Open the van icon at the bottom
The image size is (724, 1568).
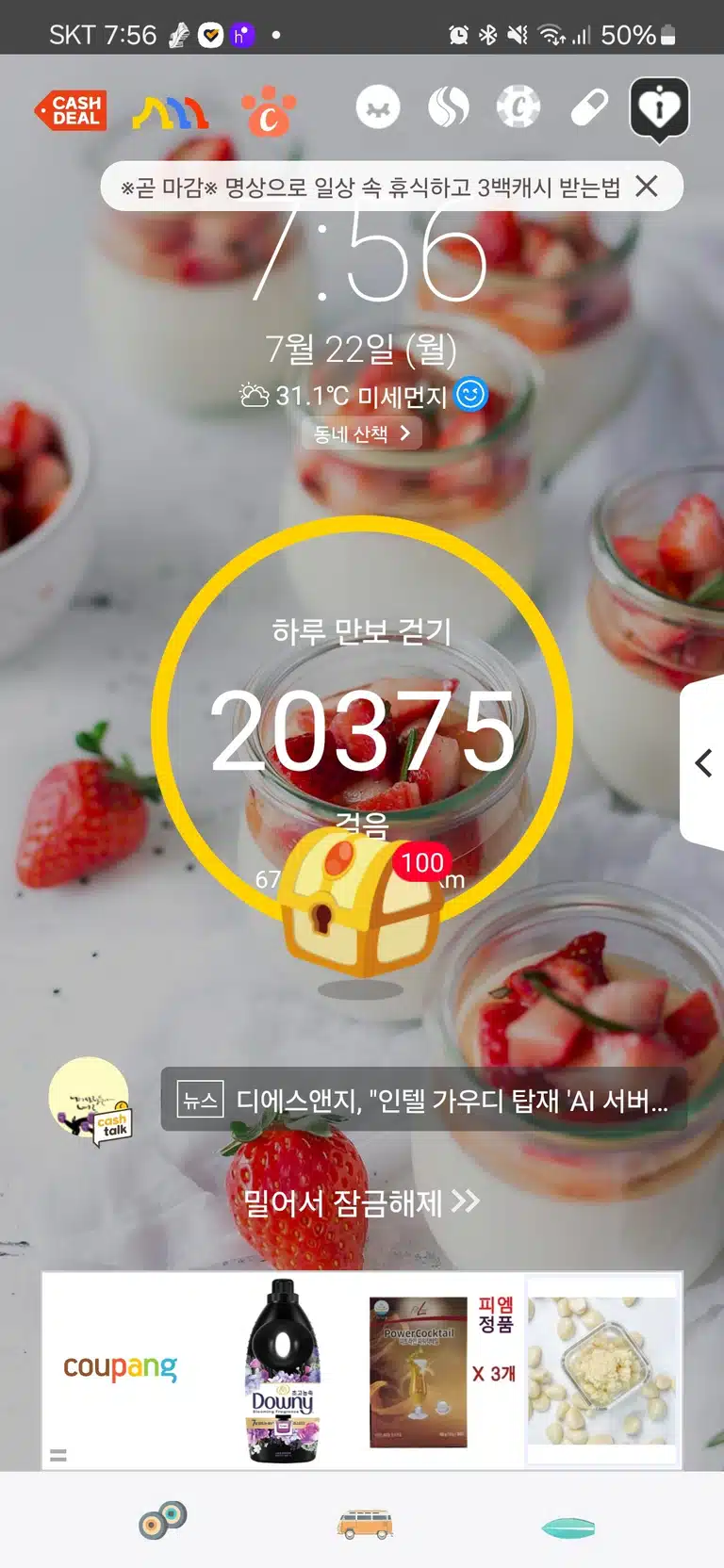coord(365,1524)
